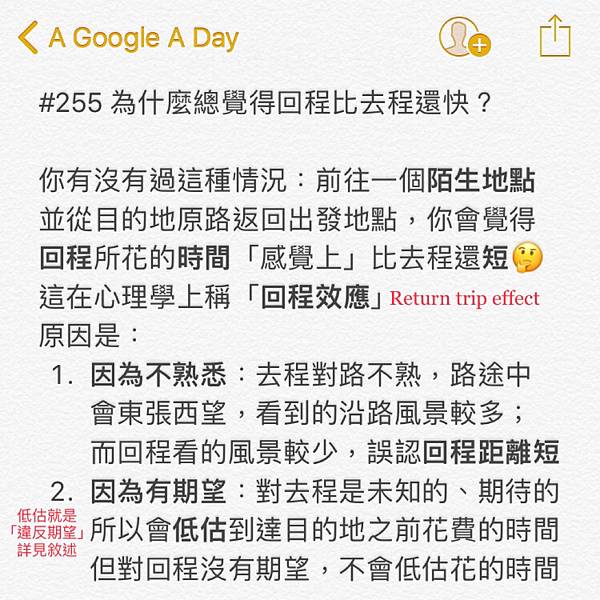The height and width of the screenshot is (600, 600).
Task: Add people to this note
Action: tap(464, 37)
